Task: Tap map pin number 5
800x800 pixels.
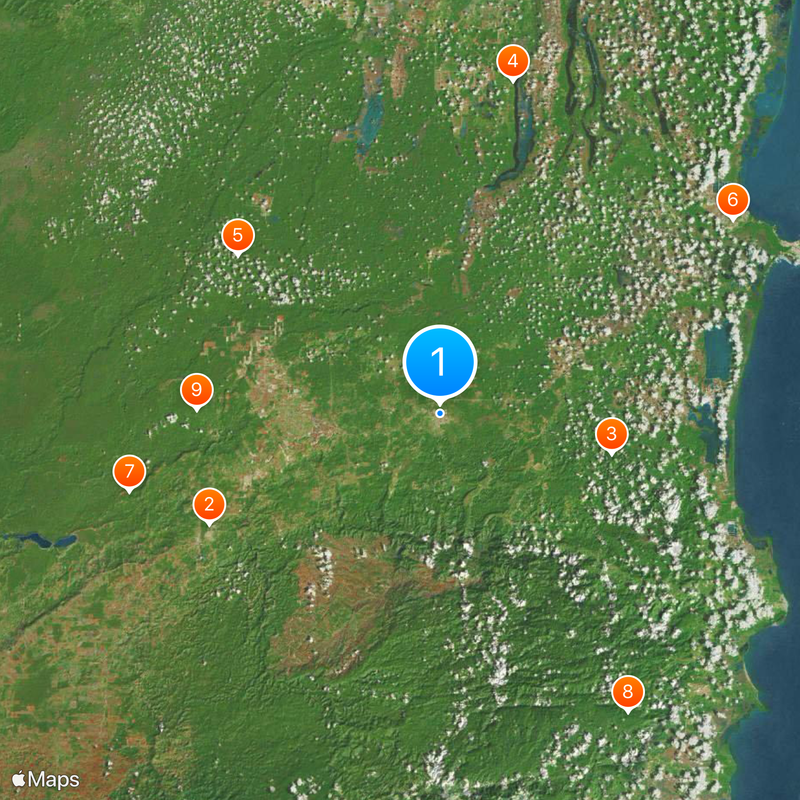Action: 237,236
